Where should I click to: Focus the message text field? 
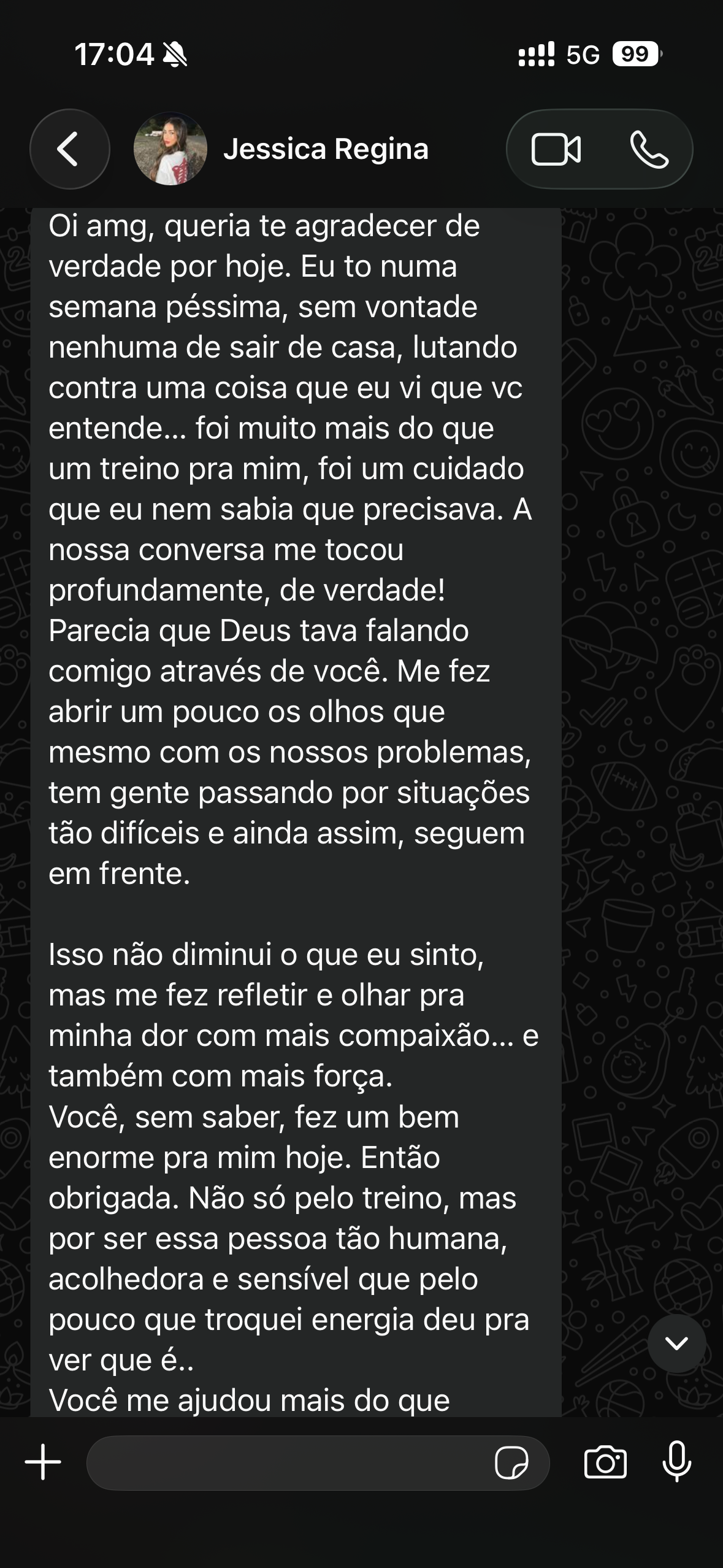288,1462
